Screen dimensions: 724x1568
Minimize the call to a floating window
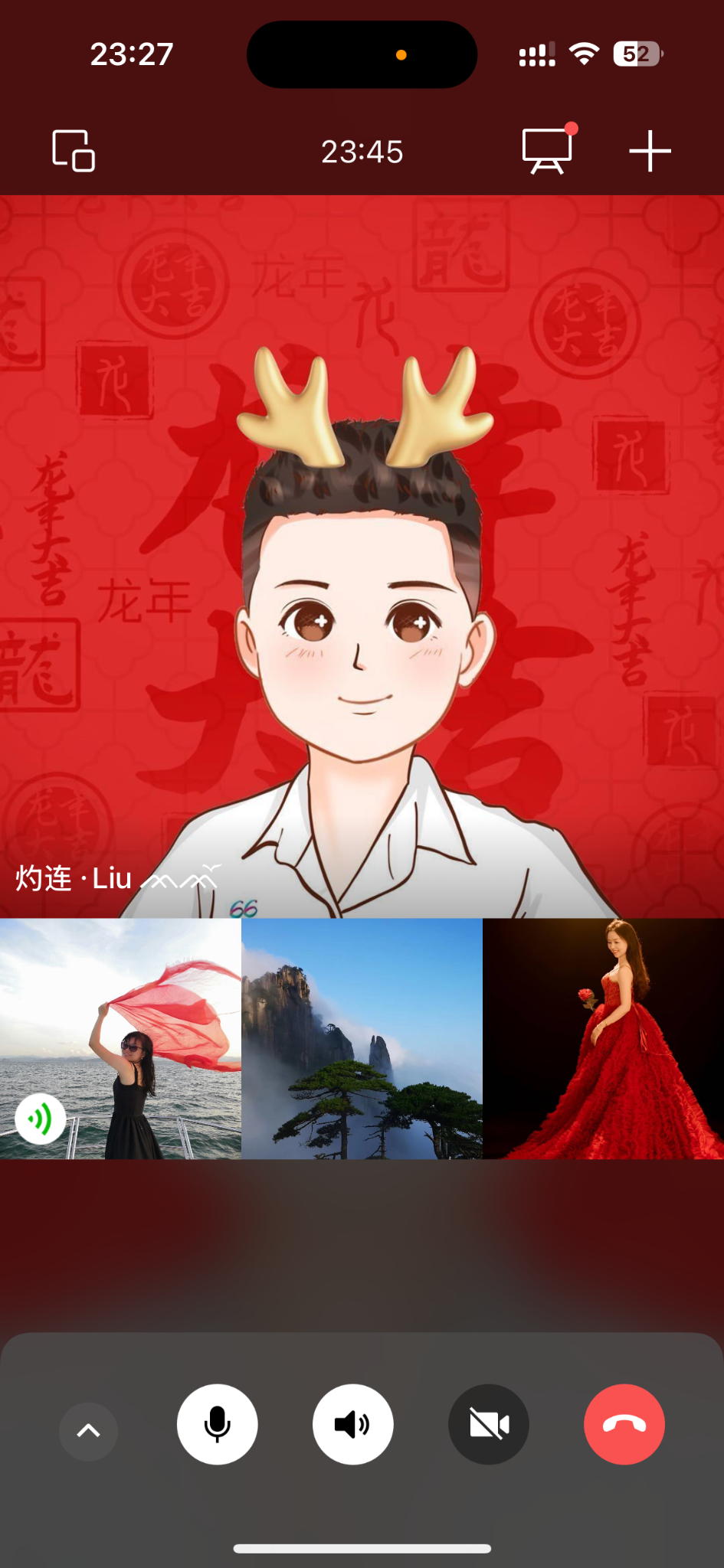(74, 151)
